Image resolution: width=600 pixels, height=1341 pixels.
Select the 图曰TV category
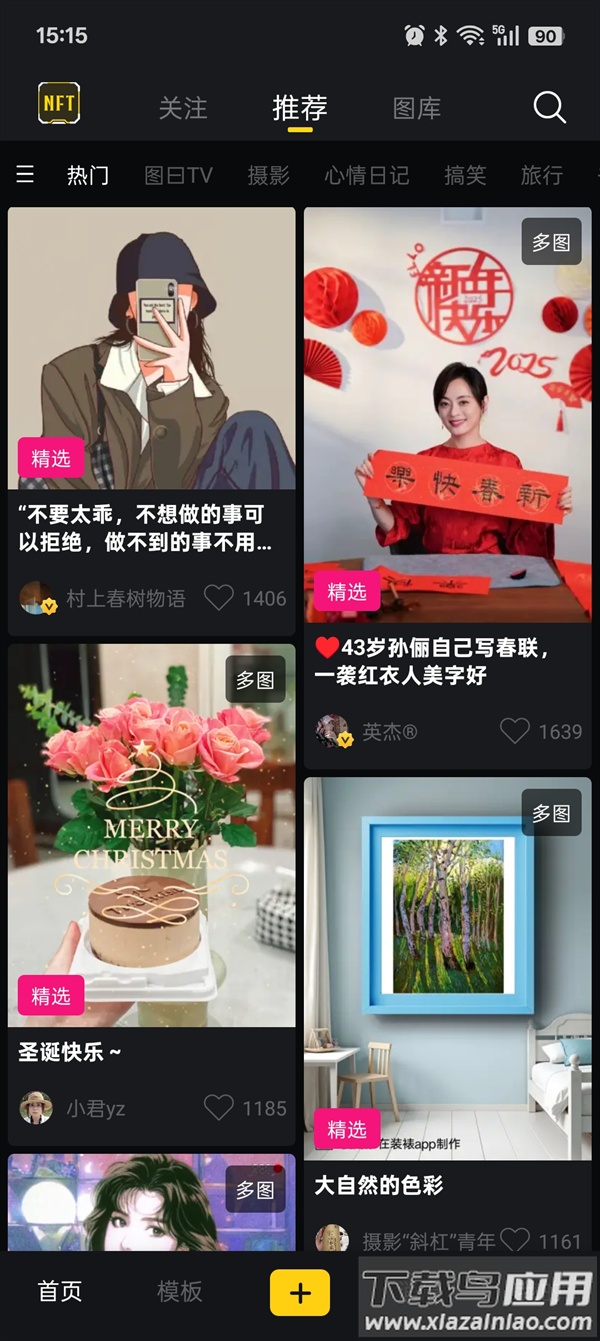pos(178,175)
